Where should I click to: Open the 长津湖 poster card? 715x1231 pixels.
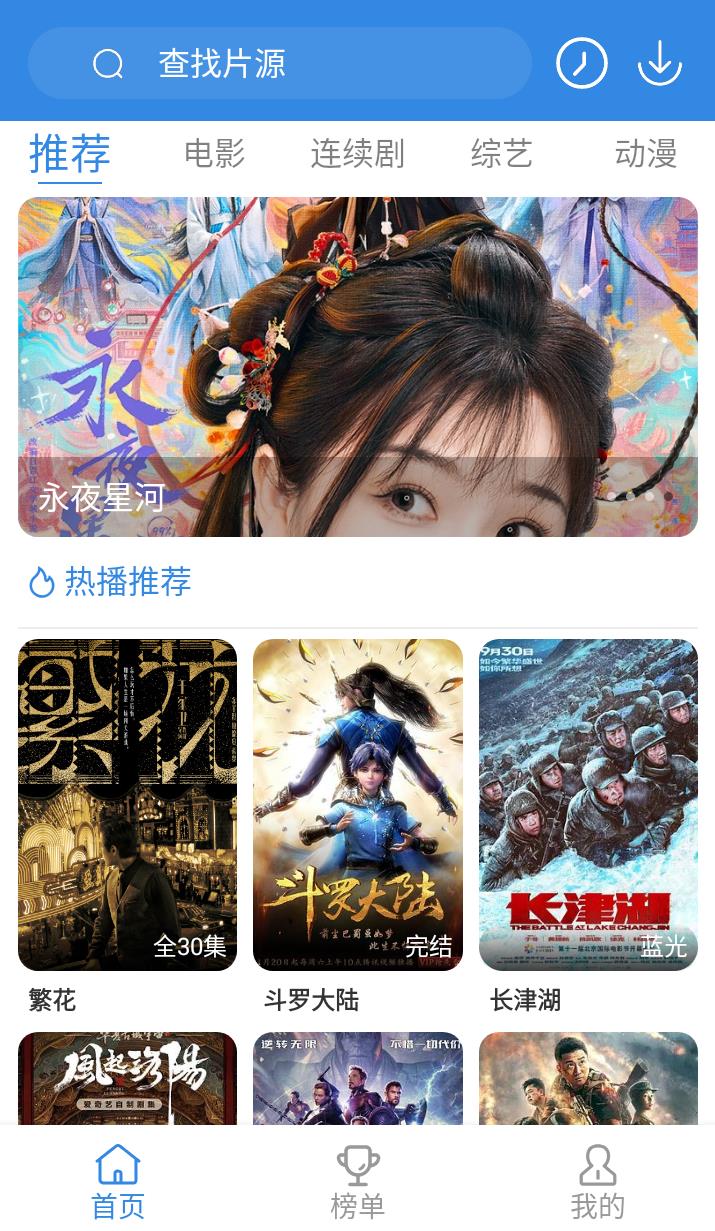[588, 804]
